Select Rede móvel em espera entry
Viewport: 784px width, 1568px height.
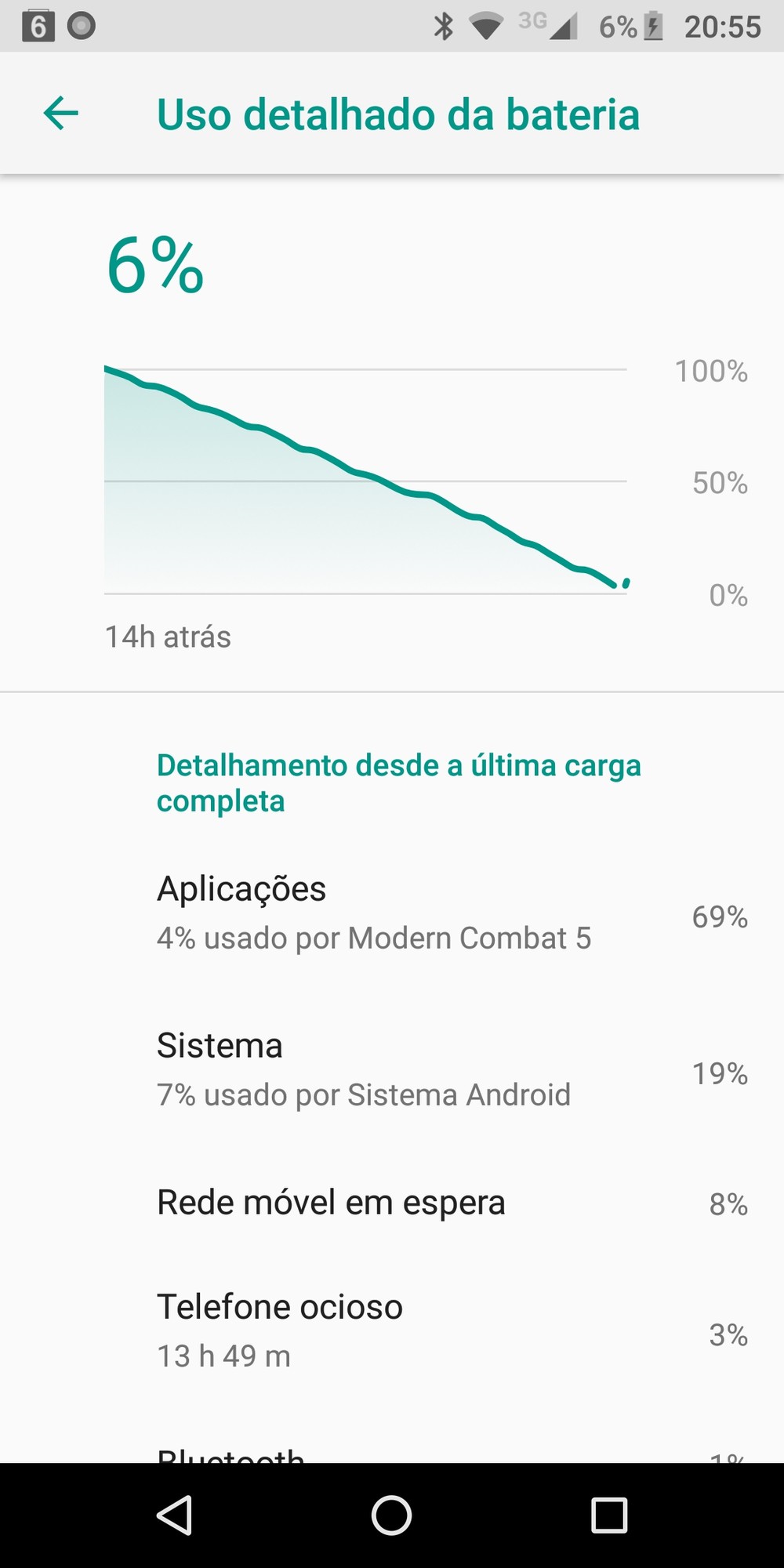(x=392, y=1203)
